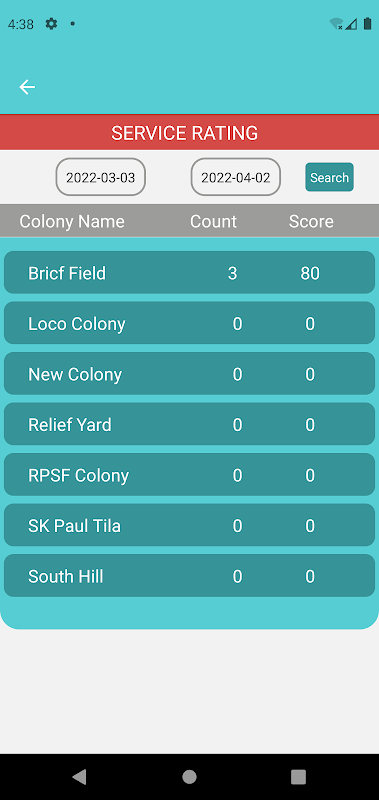
Task: Open the 2022-04-02 end date picker
Action: [236, 177]
